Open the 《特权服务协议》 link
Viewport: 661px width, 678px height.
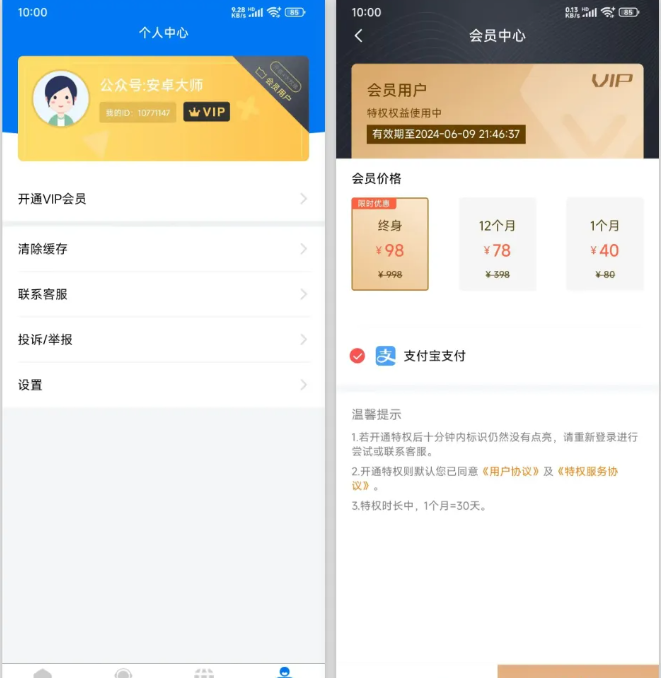tap(590, 471)
